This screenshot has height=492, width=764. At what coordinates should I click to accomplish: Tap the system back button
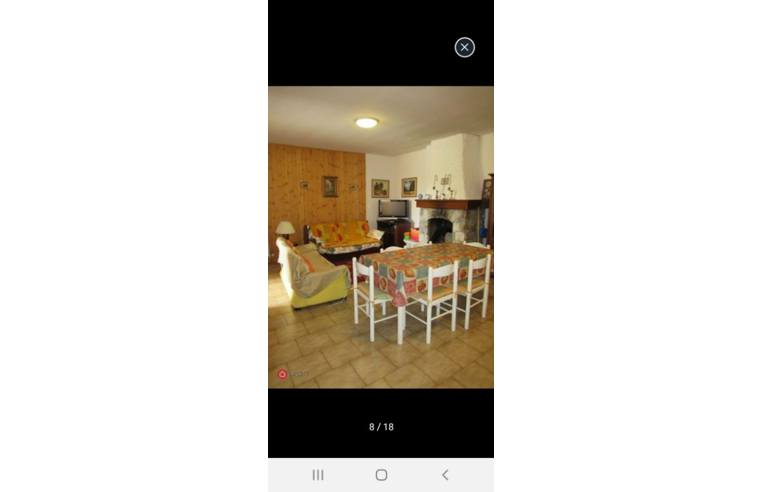(445, 475)
